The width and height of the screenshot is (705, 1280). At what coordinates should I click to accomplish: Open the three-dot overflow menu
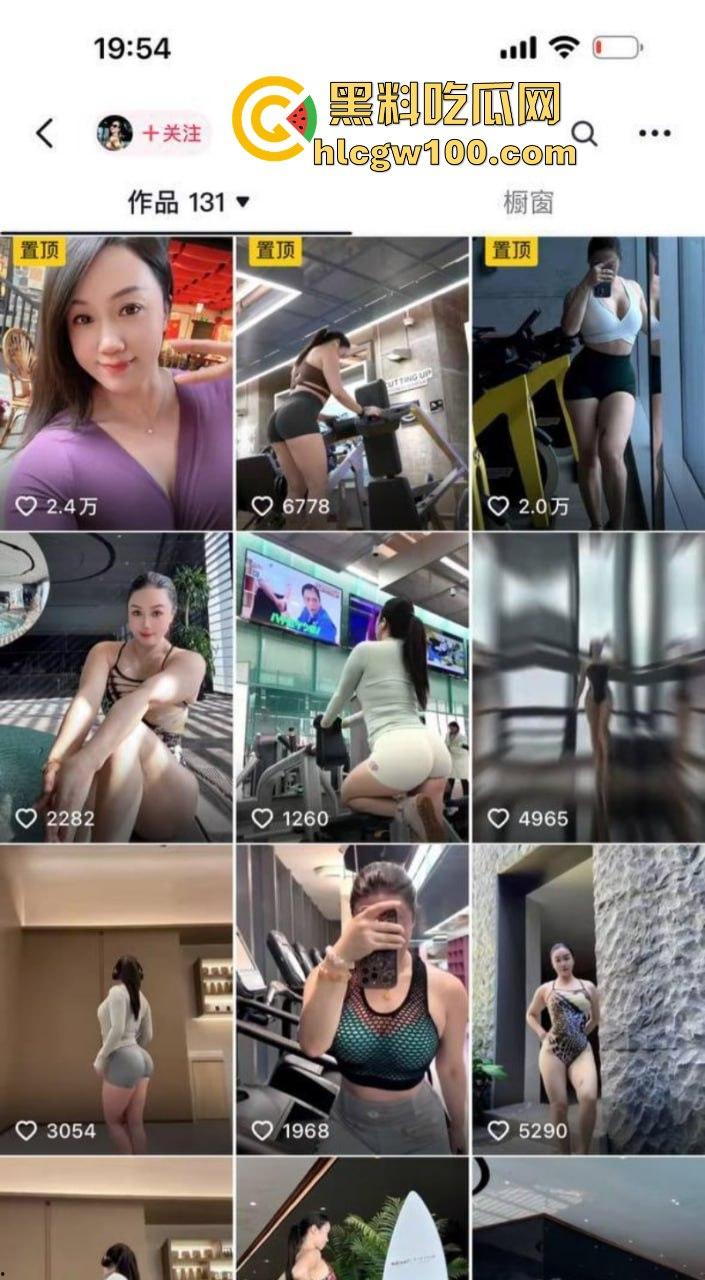654,133
